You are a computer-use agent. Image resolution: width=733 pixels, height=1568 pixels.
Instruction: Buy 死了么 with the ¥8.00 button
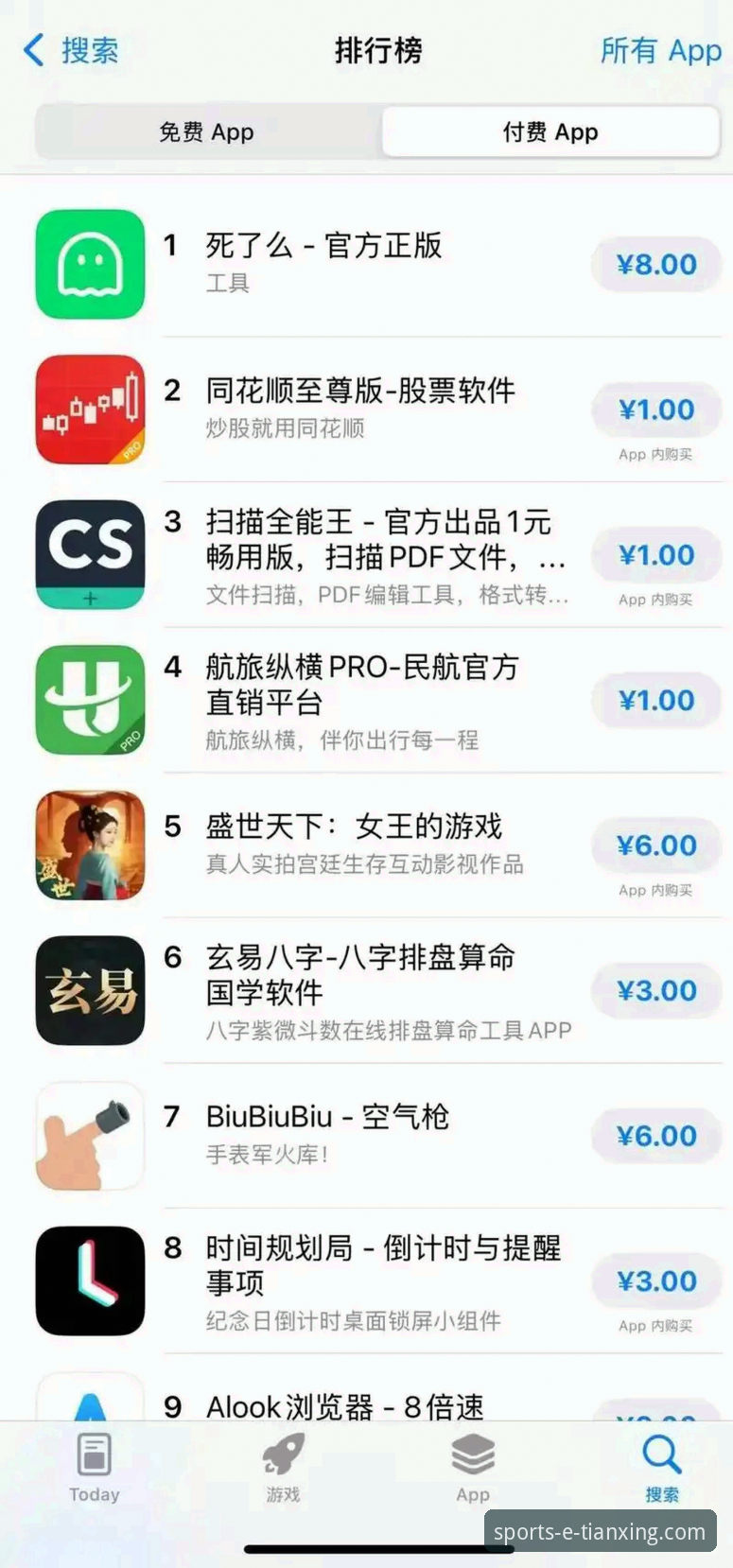(655, 264)
